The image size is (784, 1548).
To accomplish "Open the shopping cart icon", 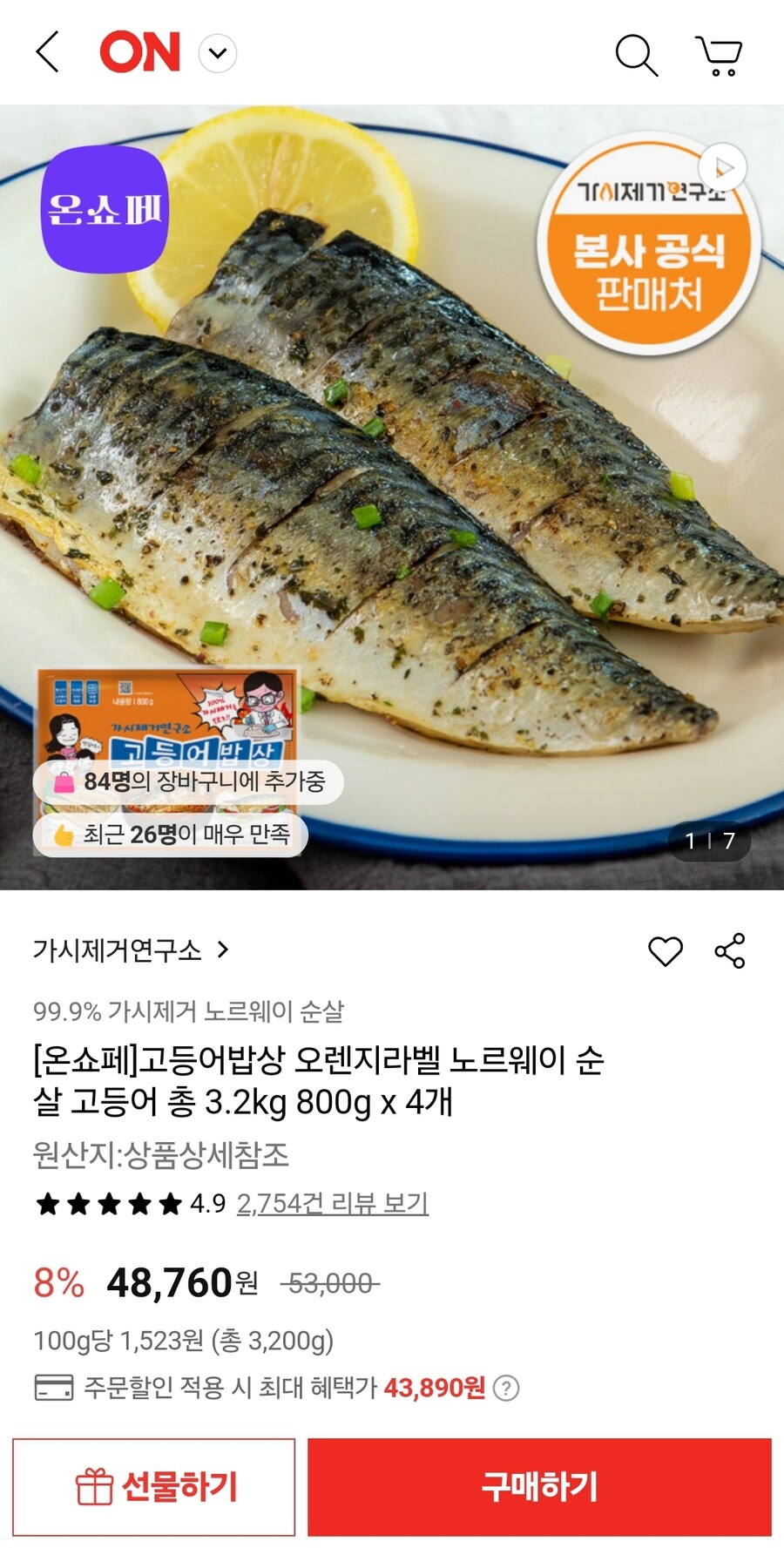I will 718,54.
